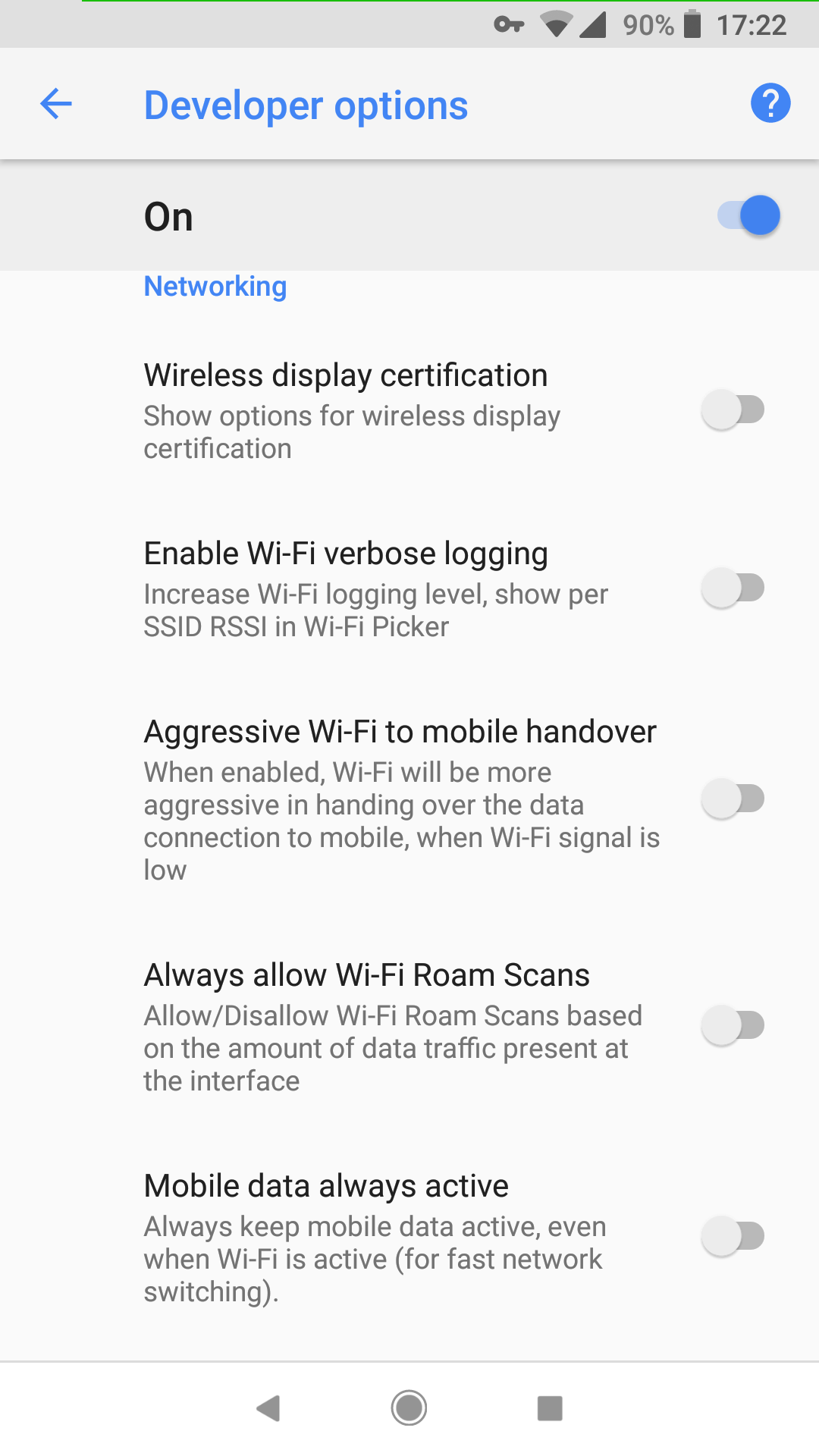Open the help question mark icon

click(770, 103)
